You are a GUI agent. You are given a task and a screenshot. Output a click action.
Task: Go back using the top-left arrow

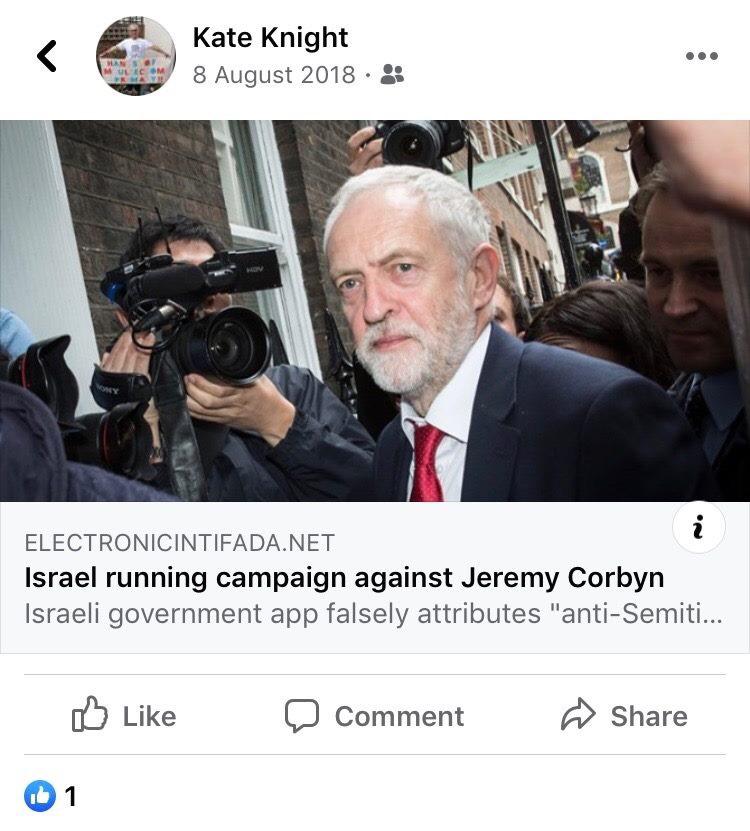[x=47, y=56]
